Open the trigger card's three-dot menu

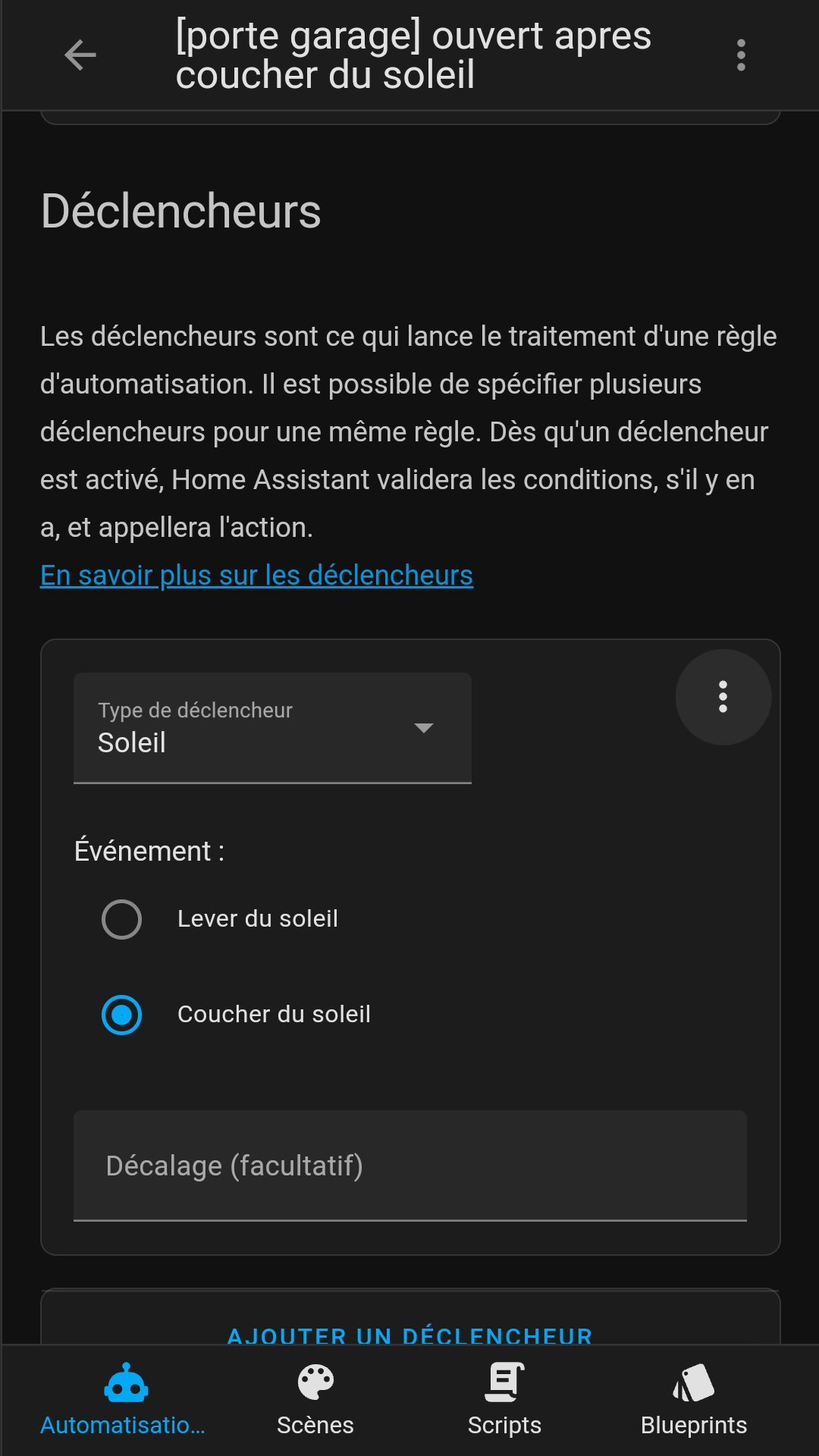[x=723, y=697]
